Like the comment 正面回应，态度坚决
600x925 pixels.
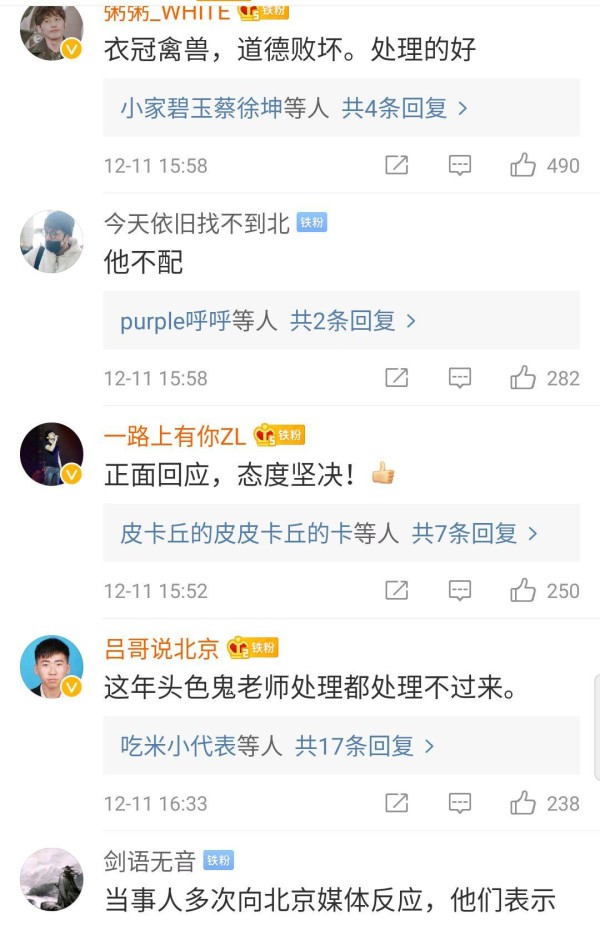point(523,591)
